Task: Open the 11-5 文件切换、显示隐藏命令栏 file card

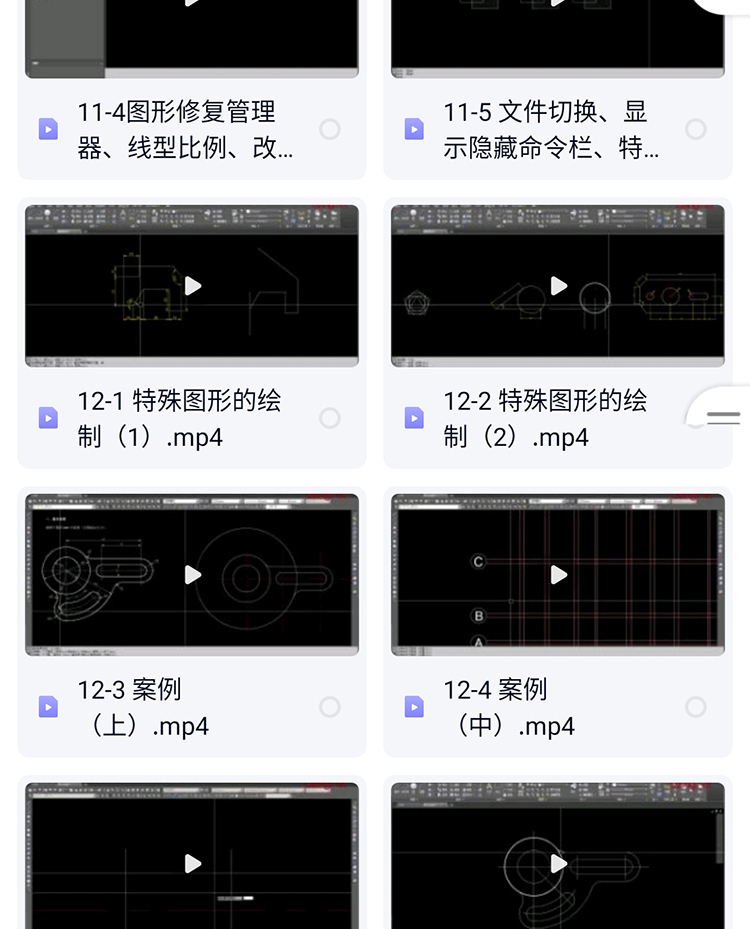Action: pos(550,130)
